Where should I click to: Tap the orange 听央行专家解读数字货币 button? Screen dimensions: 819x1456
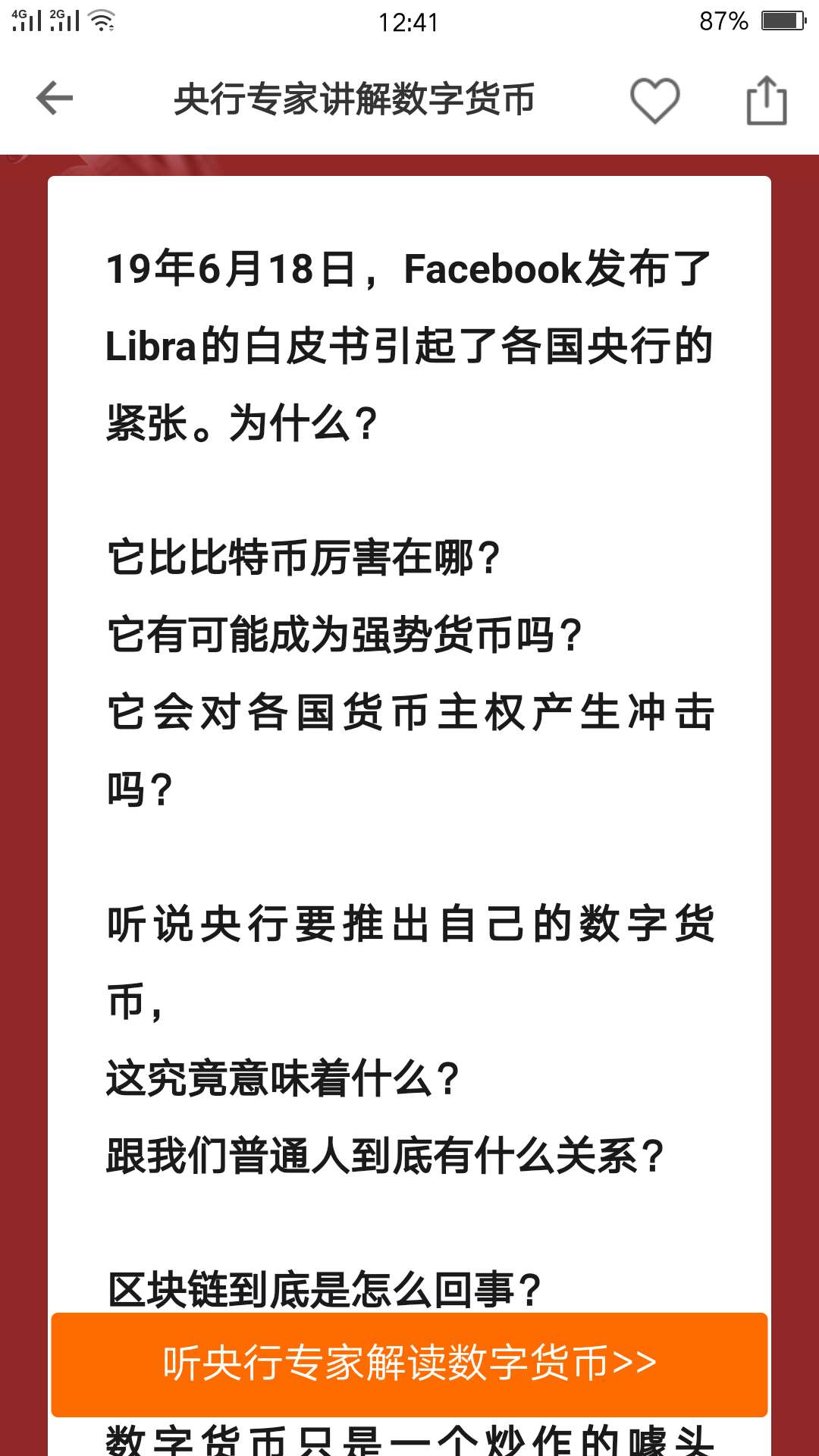coord(409,1363)
